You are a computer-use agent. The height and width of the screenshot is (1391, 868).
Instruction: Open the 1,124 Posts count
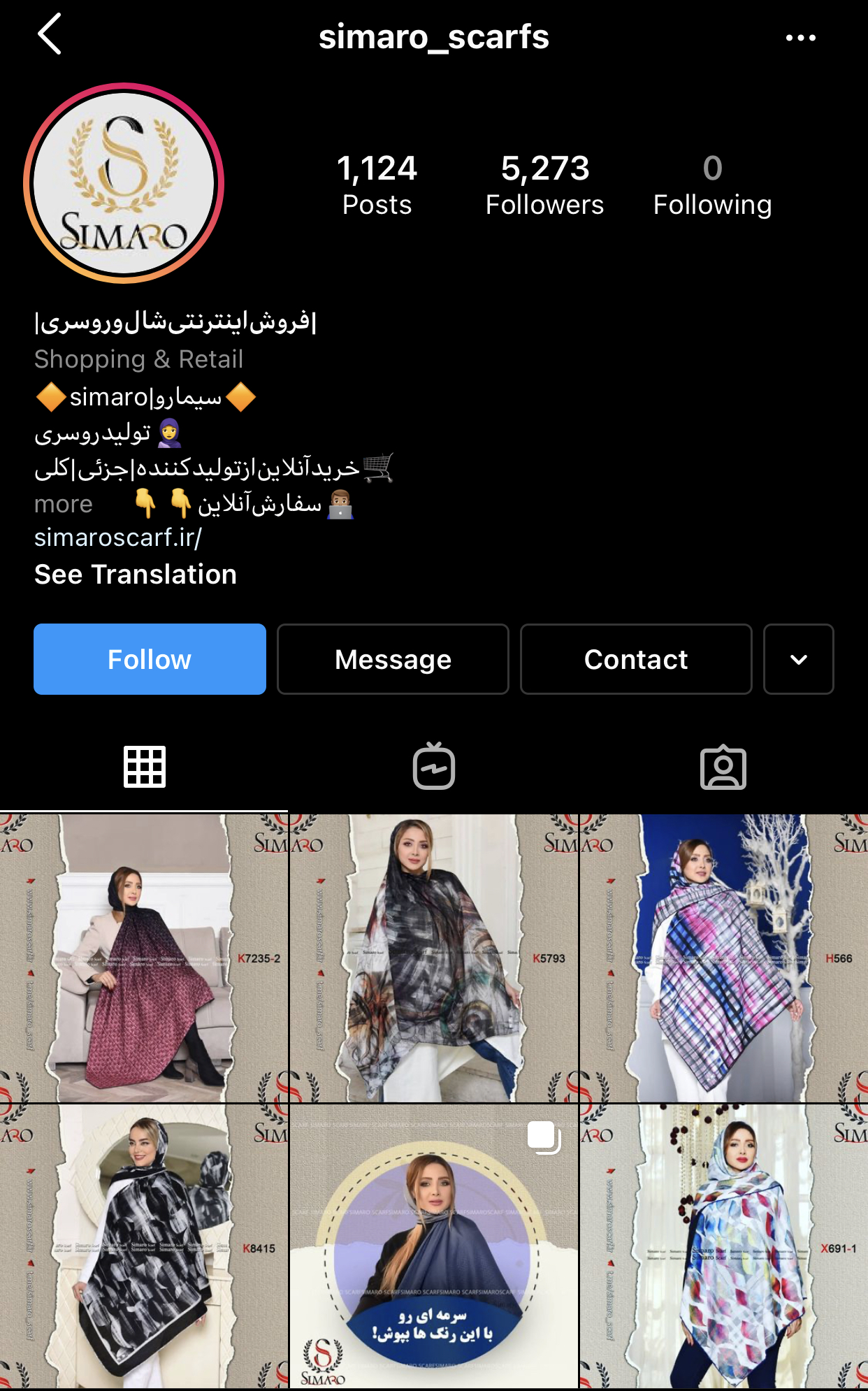click(x=377, y=185)
